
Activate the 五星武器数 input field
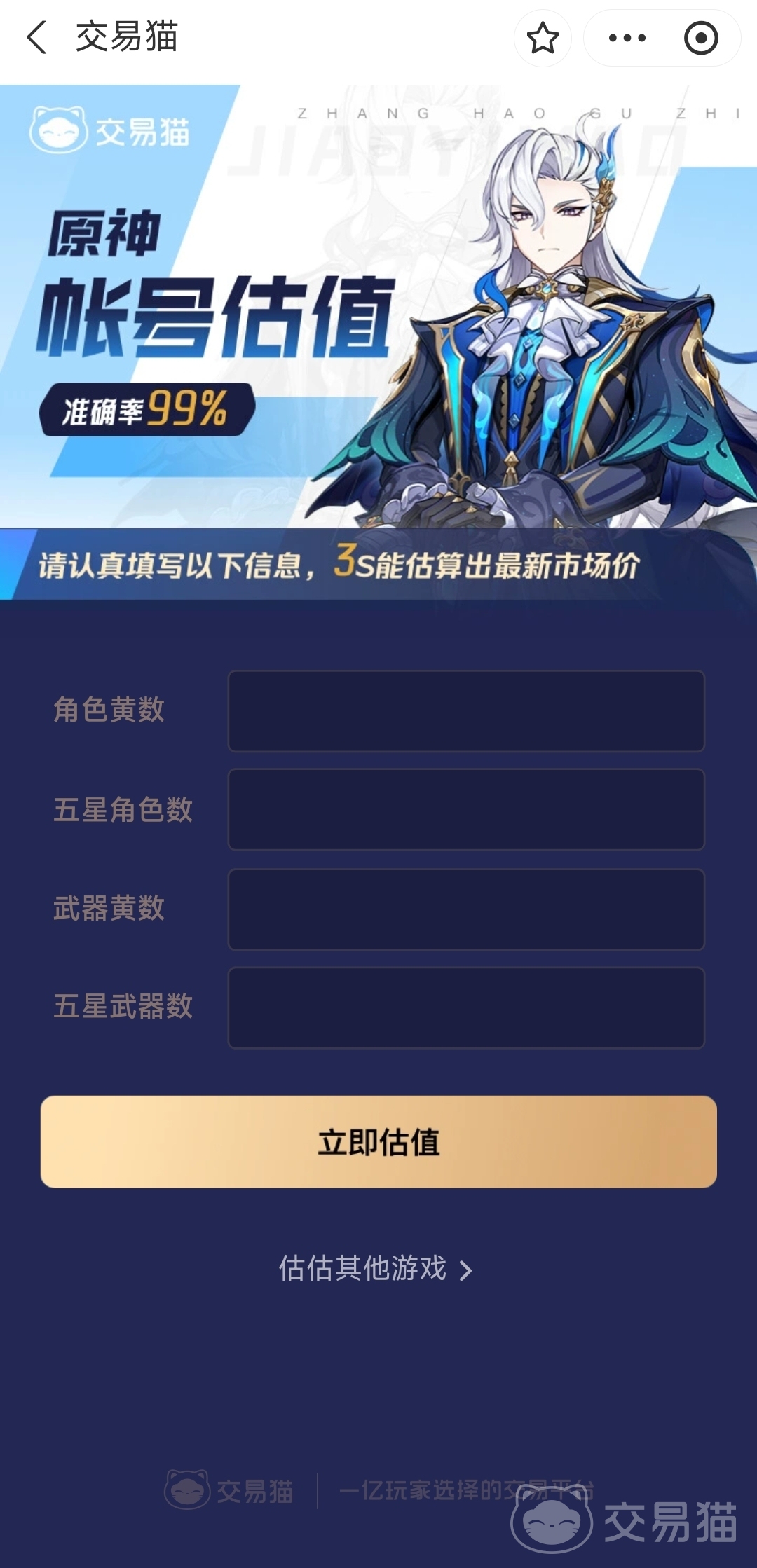click(x=466, y=1007)
